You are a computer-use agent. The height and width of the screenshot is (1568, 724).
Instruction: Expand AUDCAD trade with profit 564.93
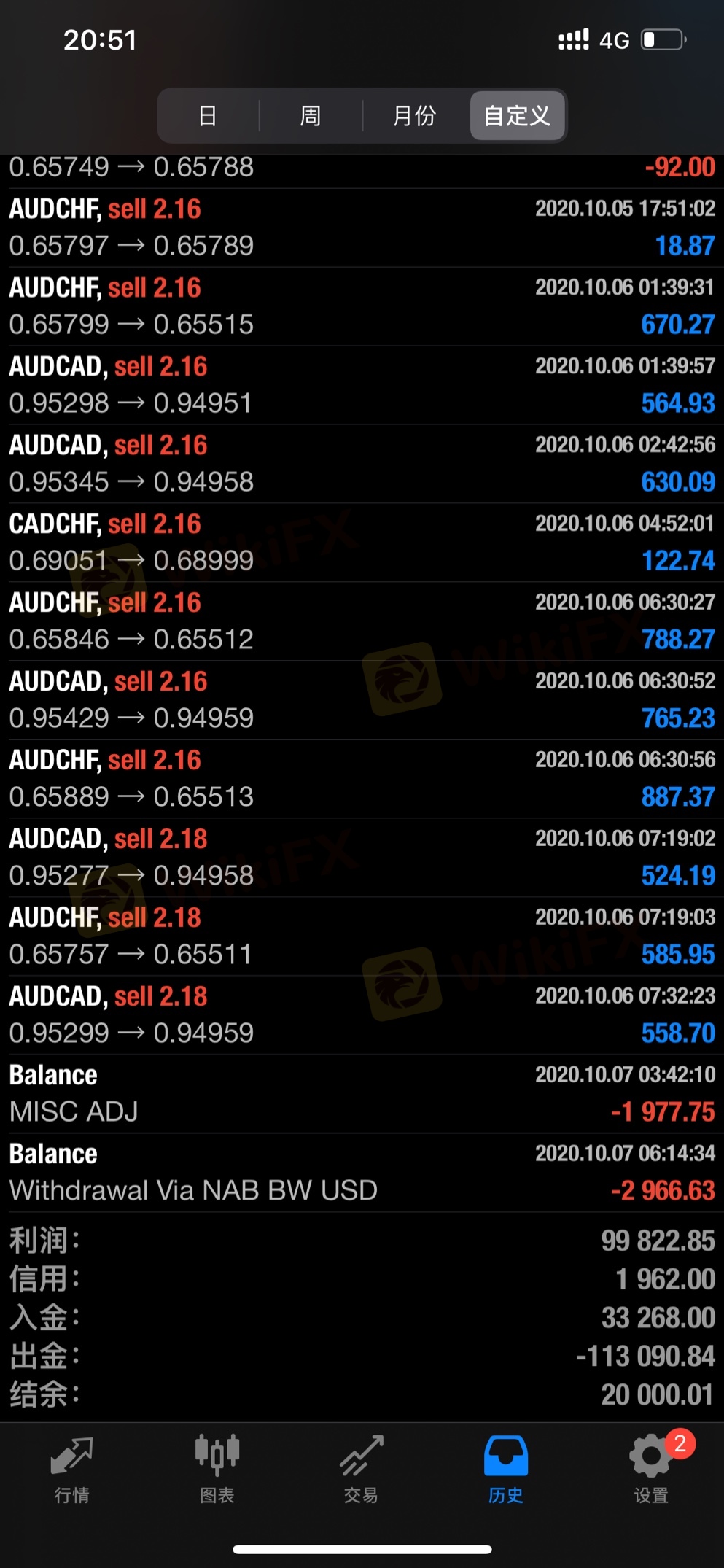[x=362, y=385]
